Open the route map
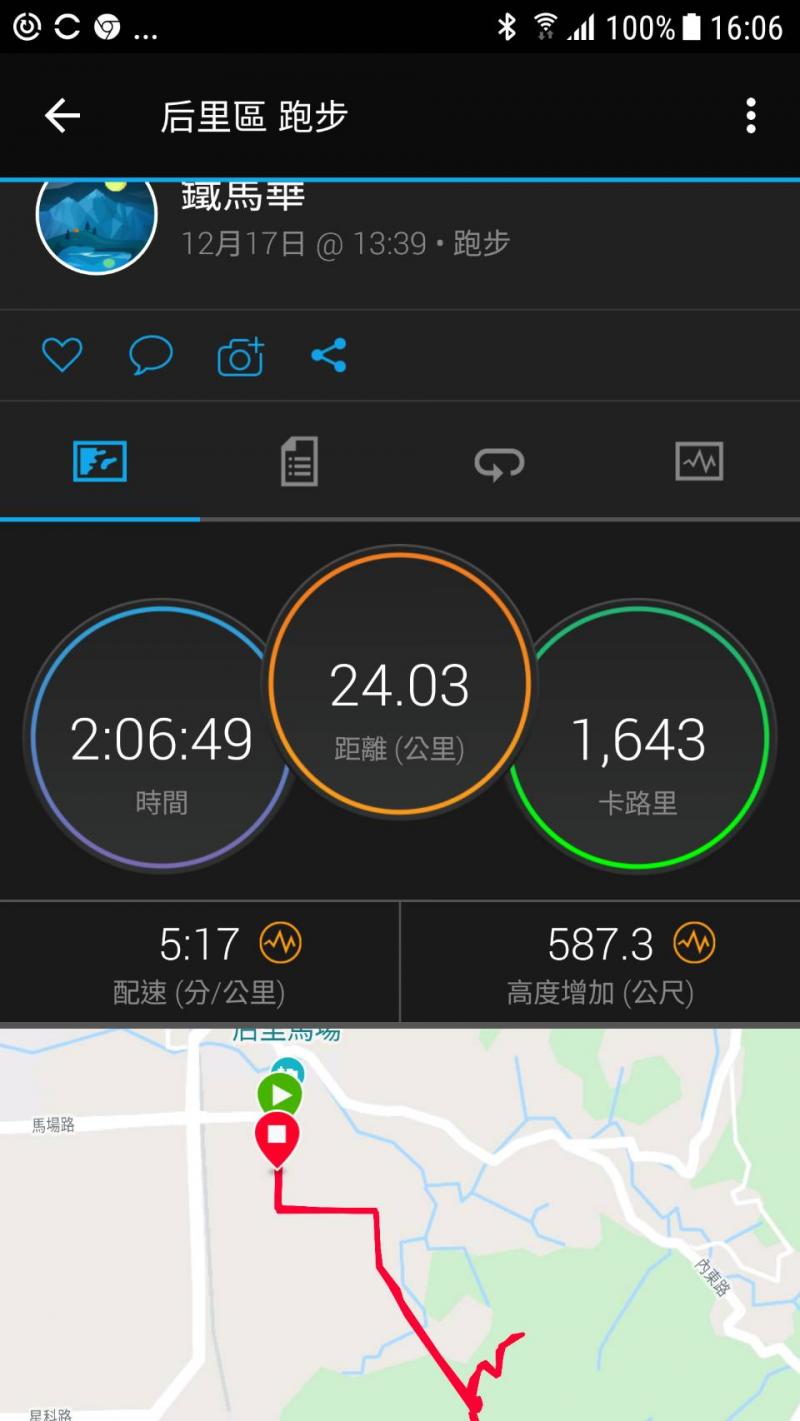Image resolution: width=800 pixels, height=1421 pixels. [400, 1225]
